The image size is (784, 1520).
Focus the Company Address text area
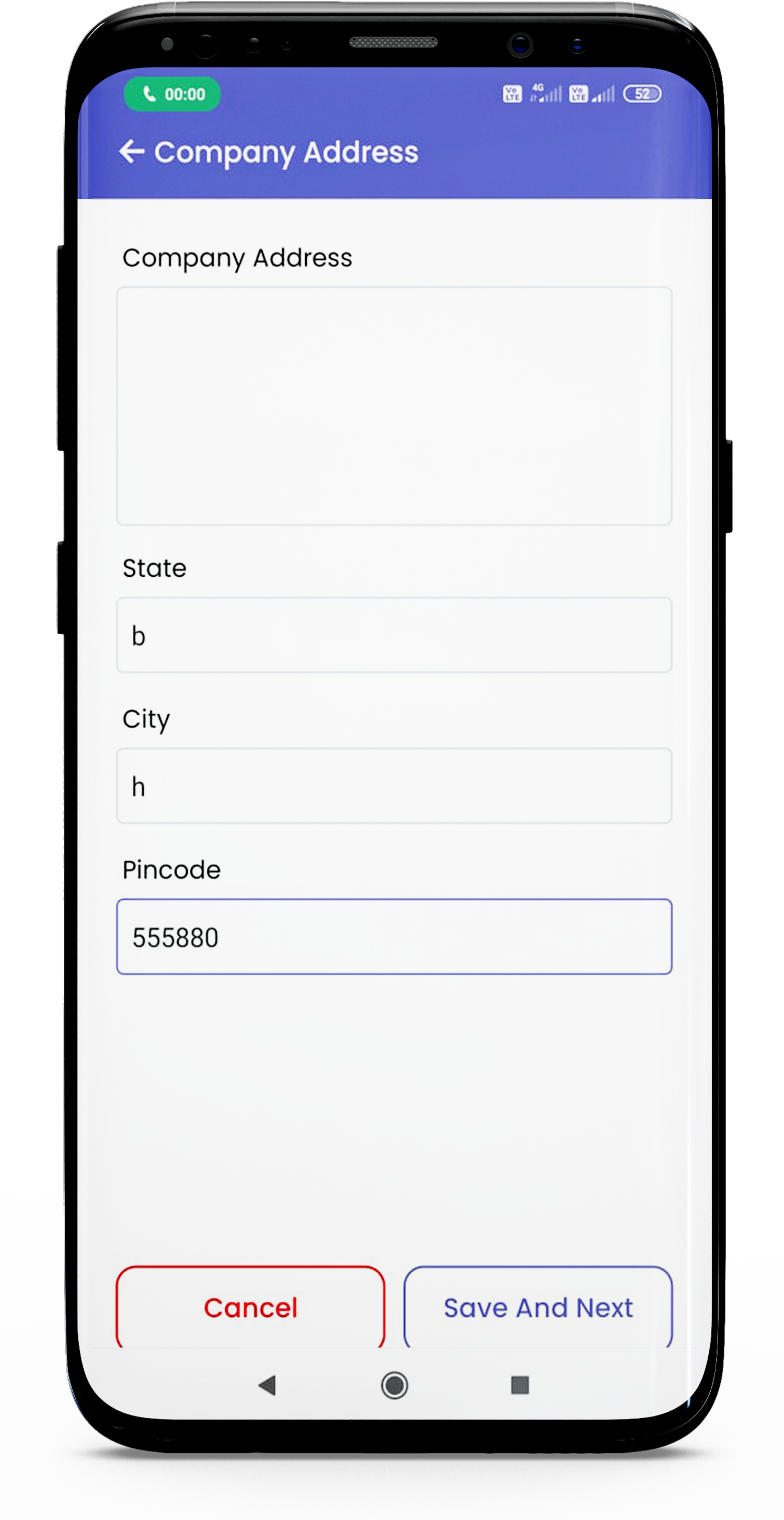tap(394, 406)
